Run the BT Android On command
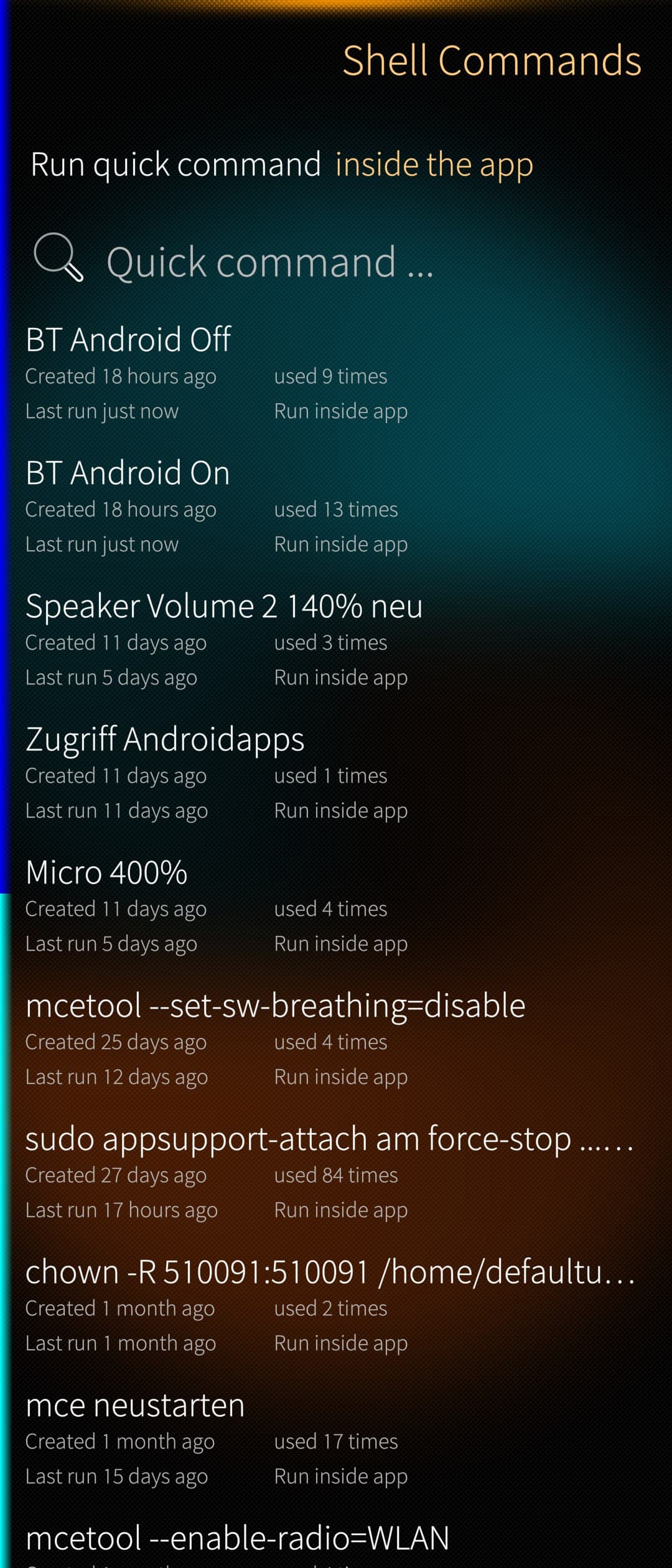The image size is (672, 1568). pyautogui.click(x=128, y=473)
